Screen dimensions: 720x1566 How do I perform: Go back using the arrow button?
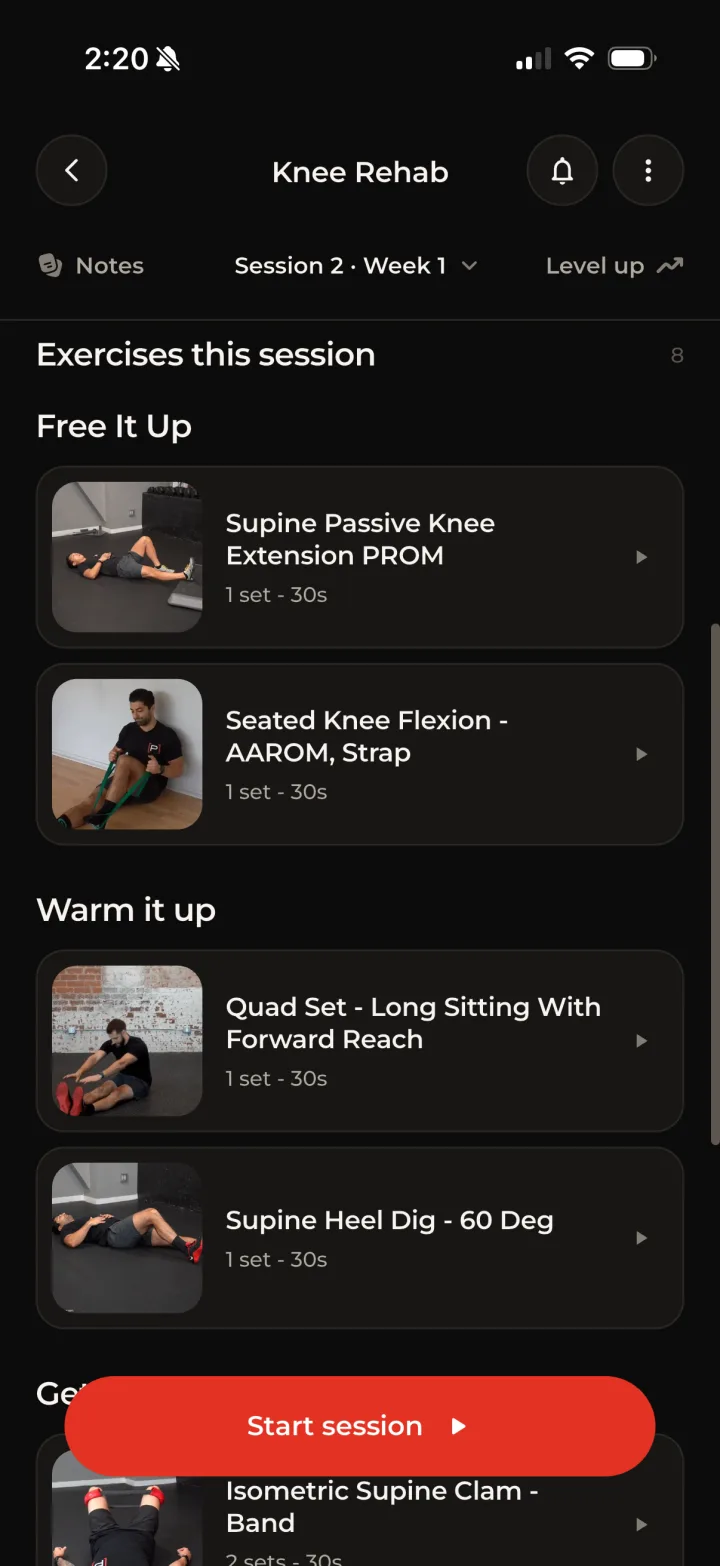pos(71,171)
